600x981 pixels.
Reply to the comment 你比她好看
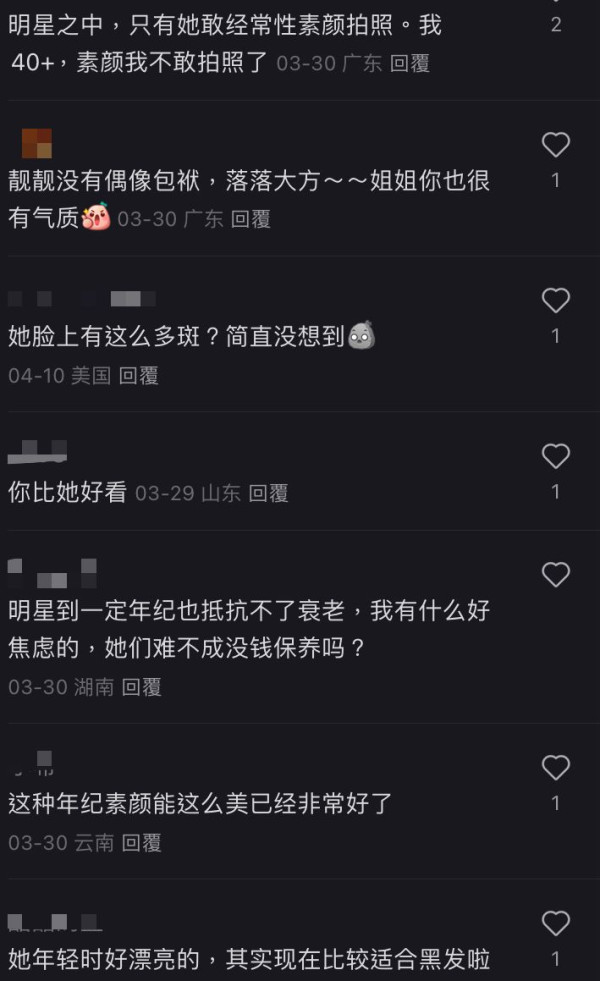[268, 493]
